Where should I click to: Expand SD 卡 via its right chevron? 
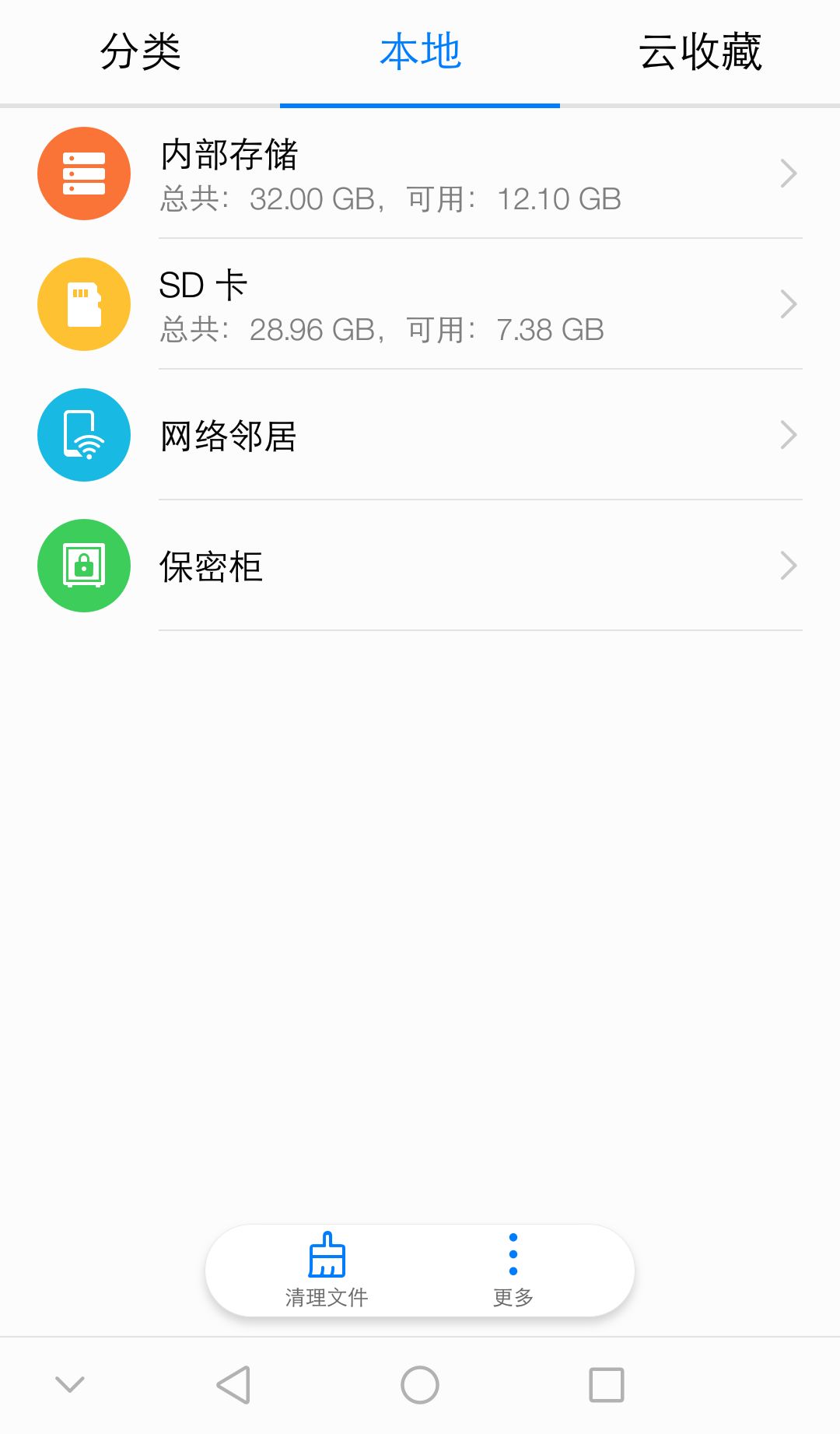(789, 303)
